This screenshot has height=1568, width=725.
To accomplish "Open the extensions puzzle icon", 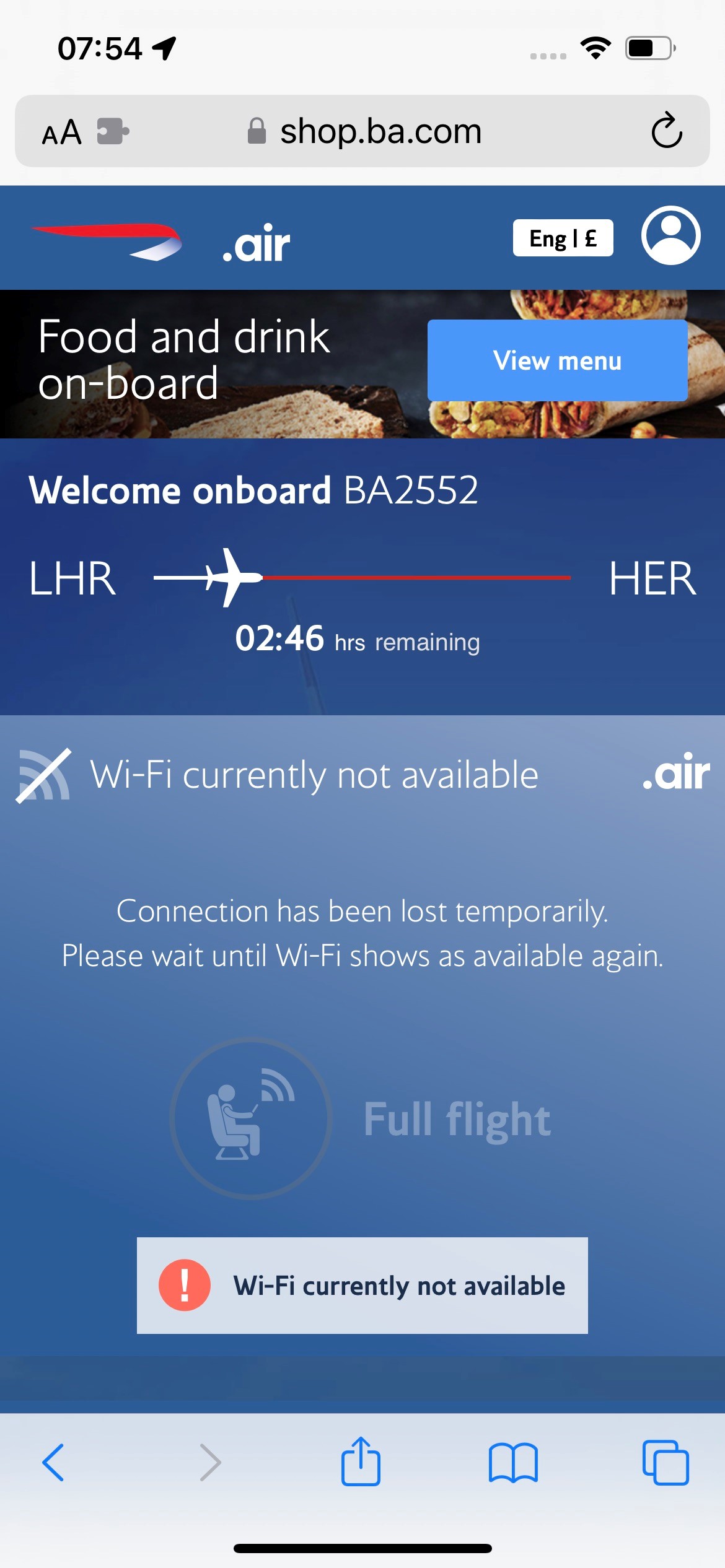I will [113, 131].
